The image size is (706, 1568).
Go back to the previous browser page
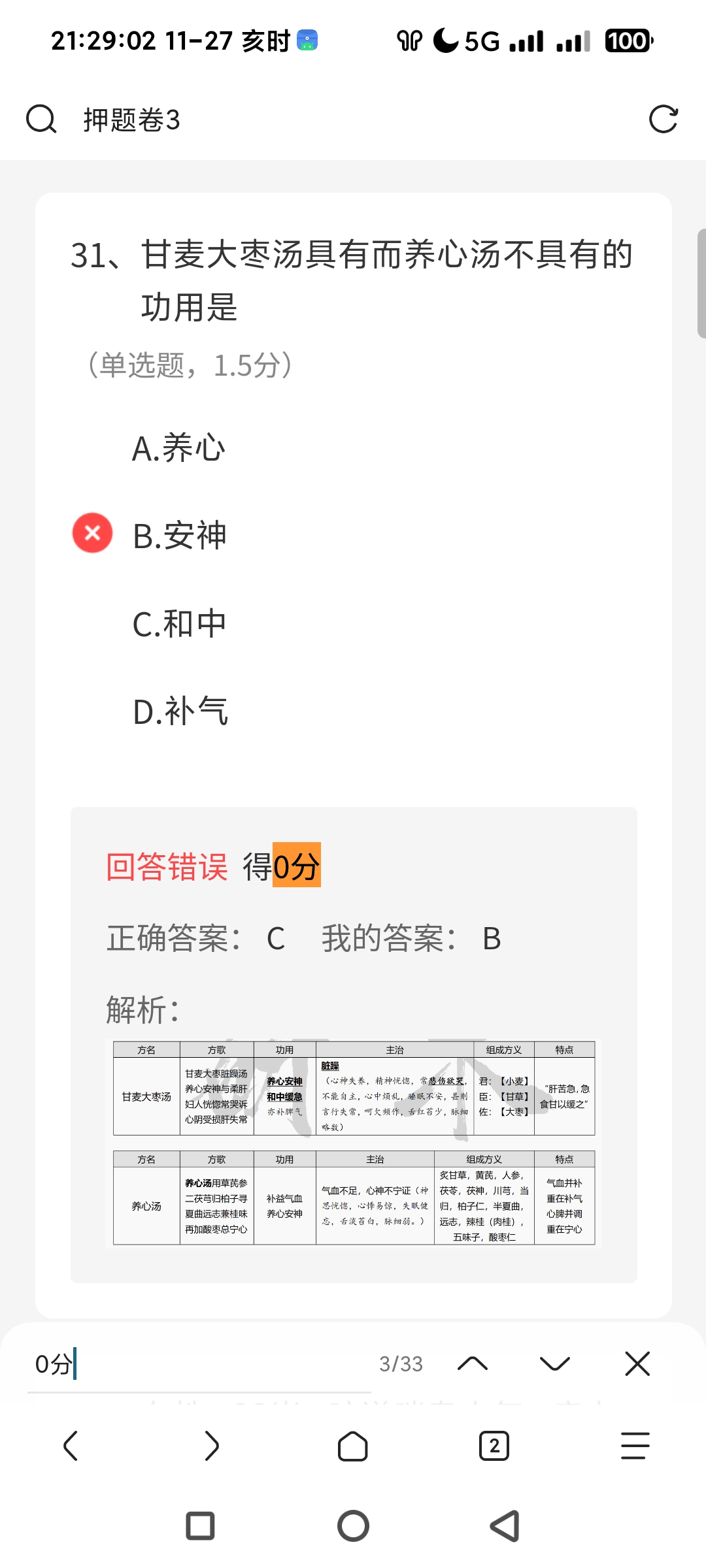pyautogui.click(x=71, y=1446)
